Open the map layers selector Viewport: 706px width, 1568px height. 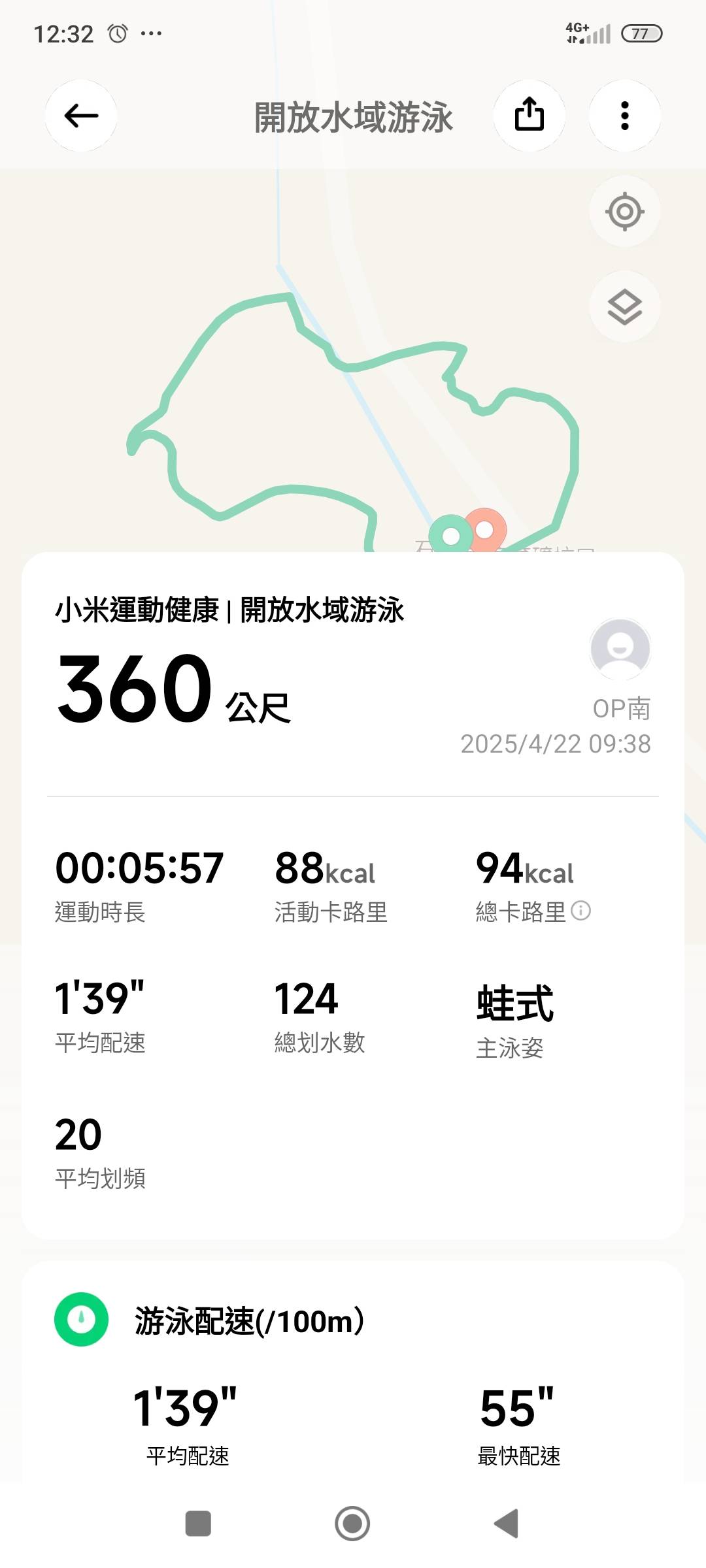click(x=624, y=306)
